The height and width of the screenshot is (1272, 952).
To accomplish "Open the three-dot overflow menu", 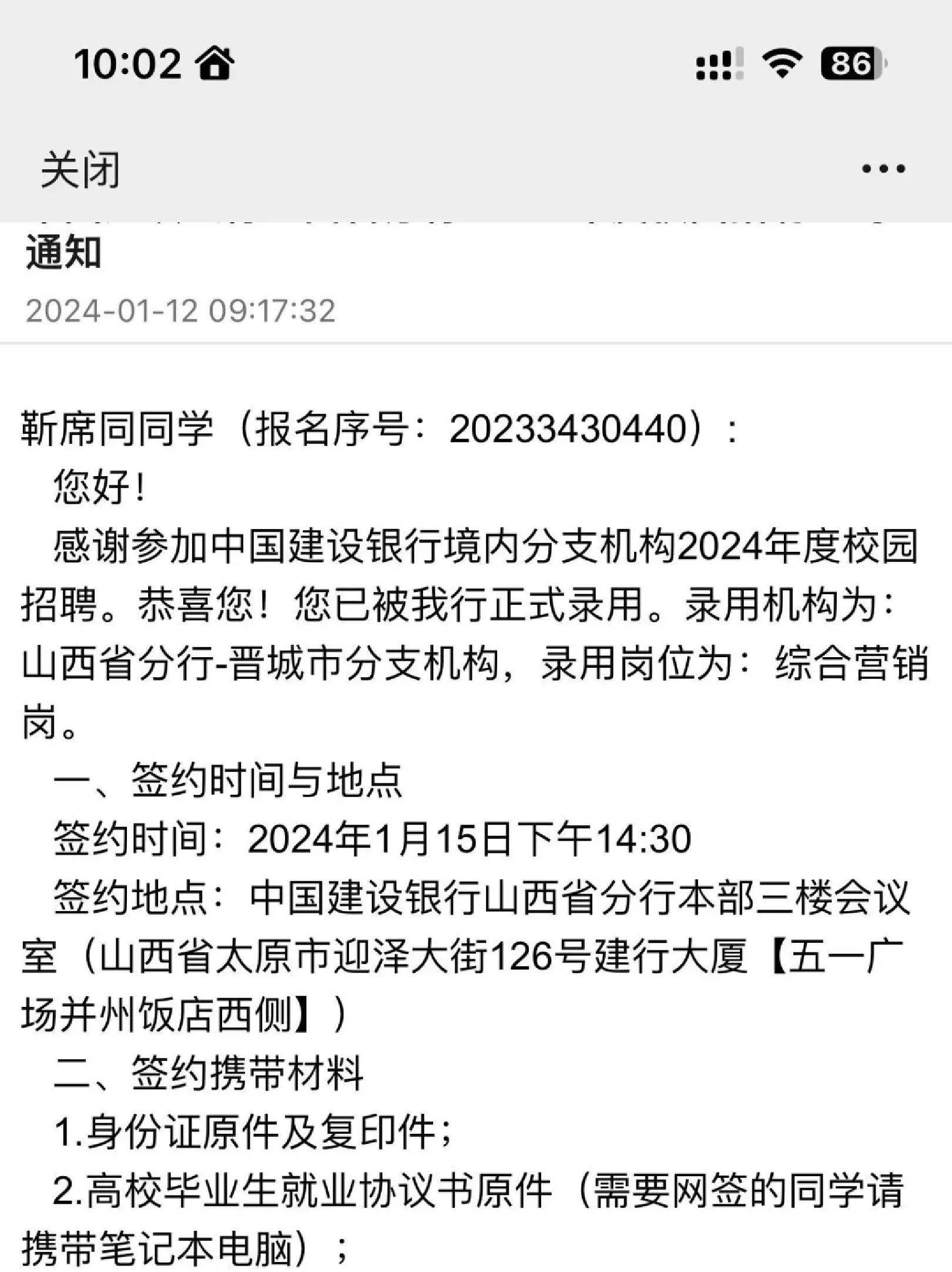I will click(883, 169).
